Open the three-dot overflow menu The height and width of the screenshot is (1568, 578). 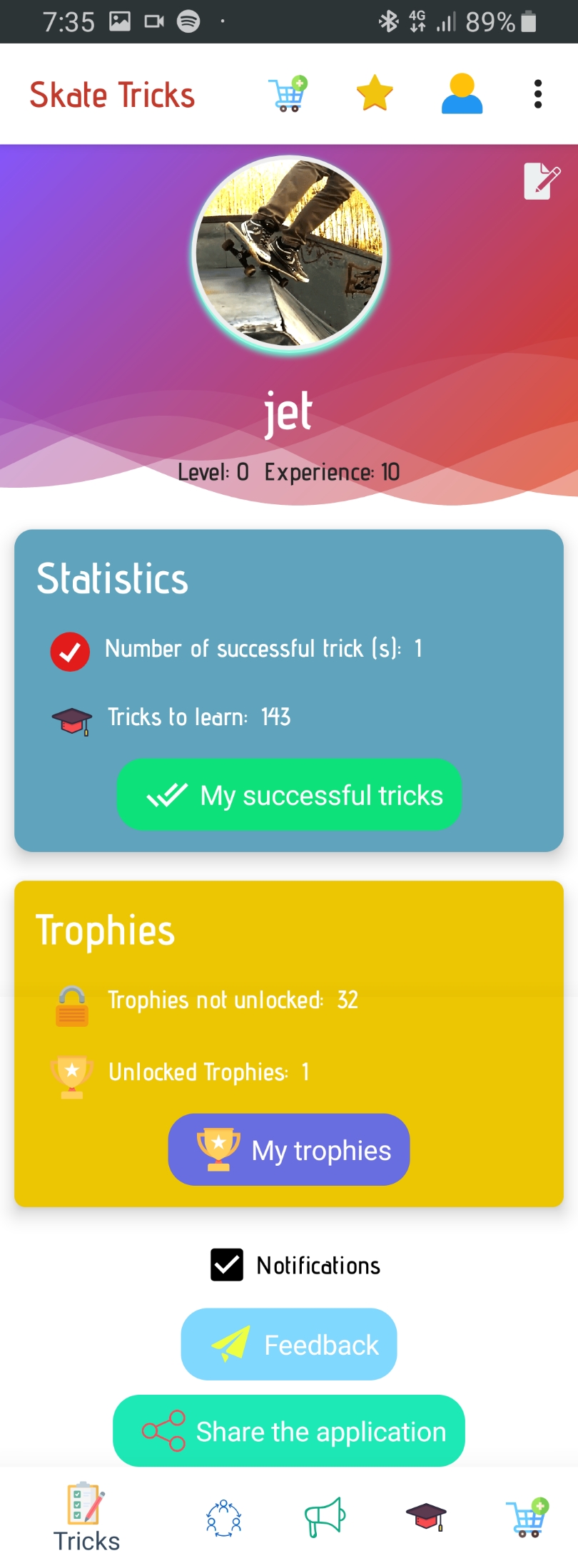[538, 94]
